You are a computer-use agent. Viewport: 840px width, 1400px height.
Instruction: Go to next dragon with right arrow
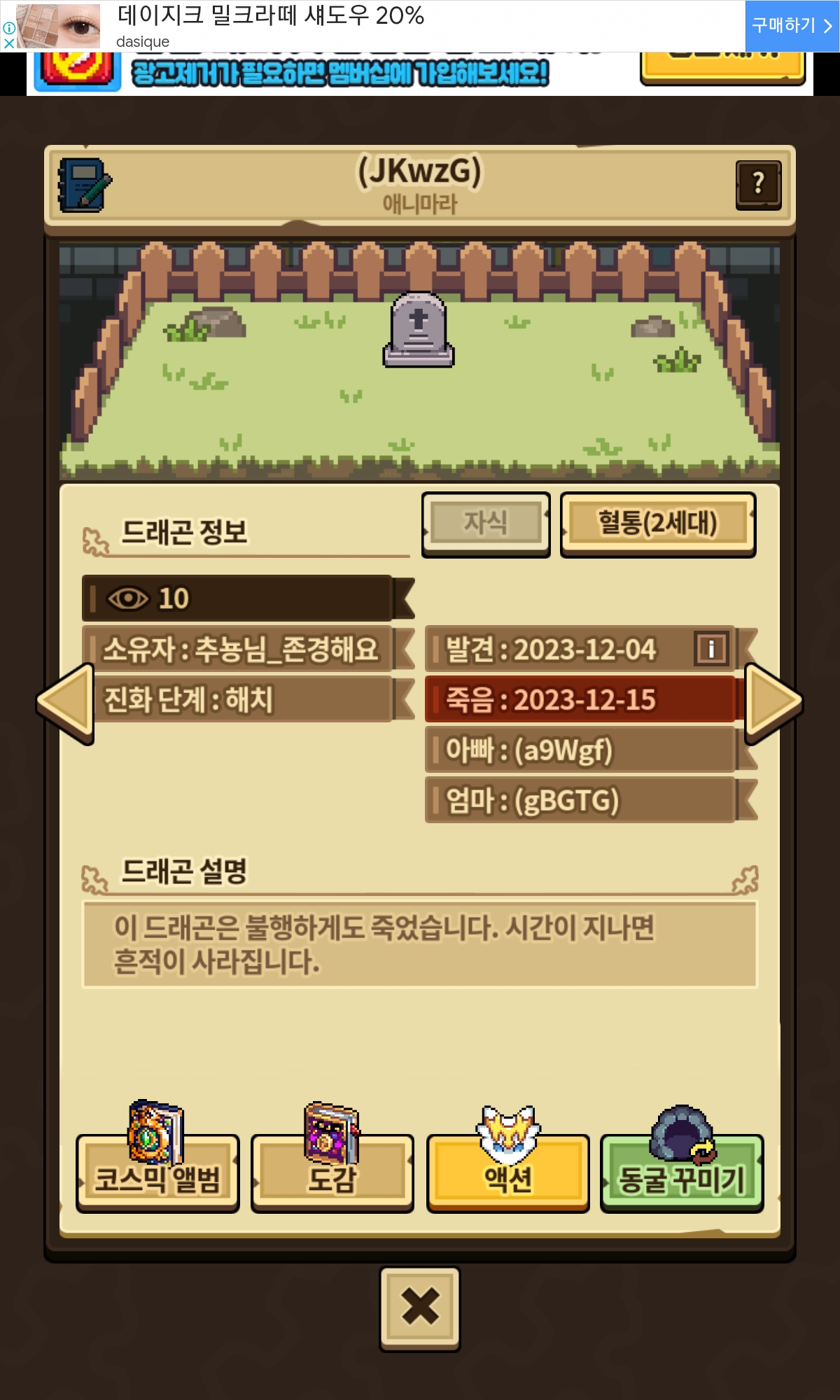point(773,702)
